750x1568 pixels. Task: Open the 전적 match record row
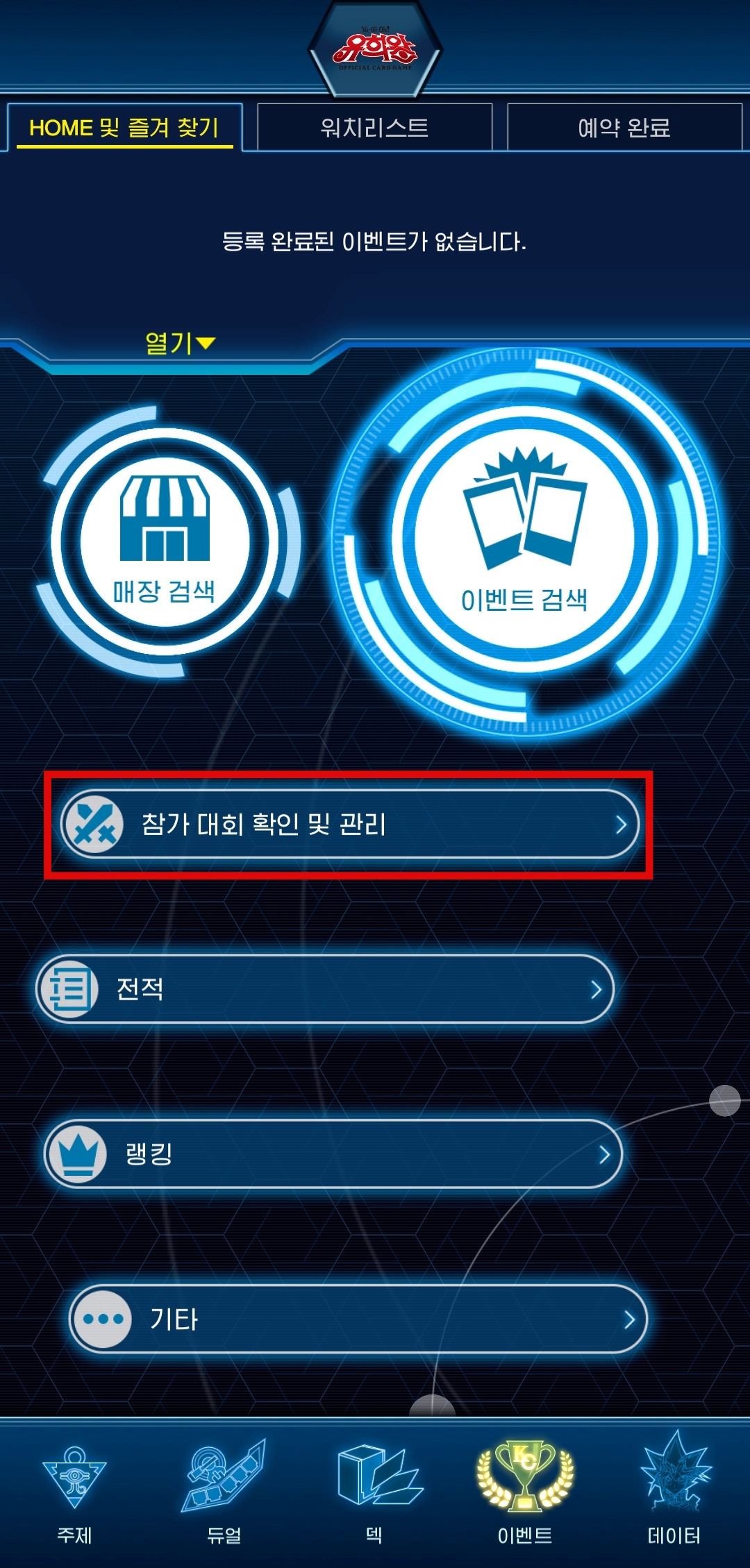point(324,988)
